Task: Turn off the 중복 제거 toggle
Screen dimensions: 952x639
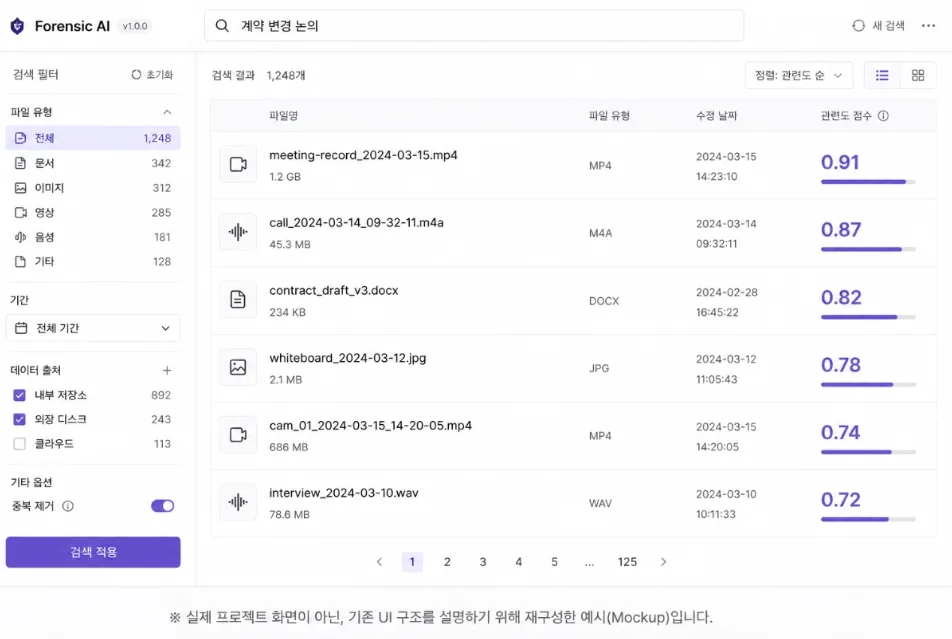Action: coord(162,505)
